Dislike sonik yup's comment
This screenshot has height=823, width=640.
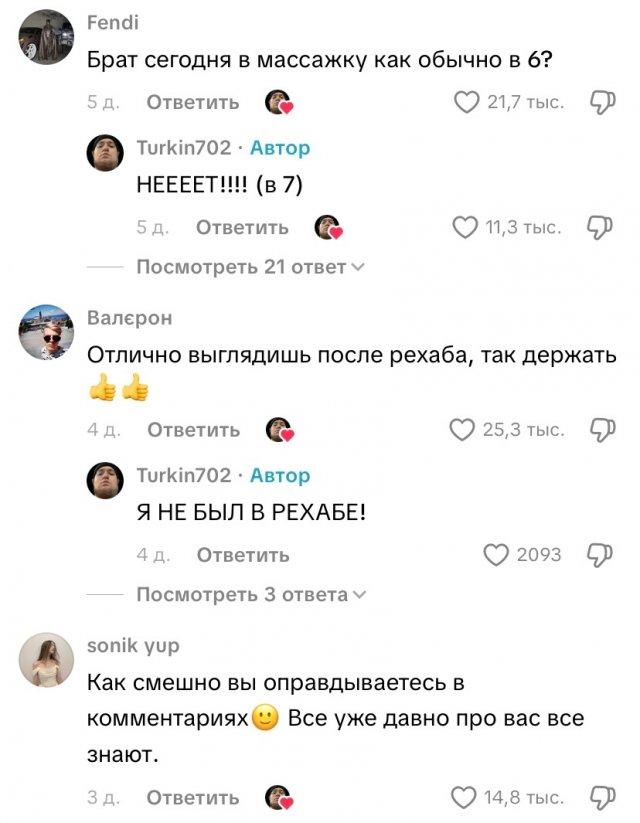point(603,797)
